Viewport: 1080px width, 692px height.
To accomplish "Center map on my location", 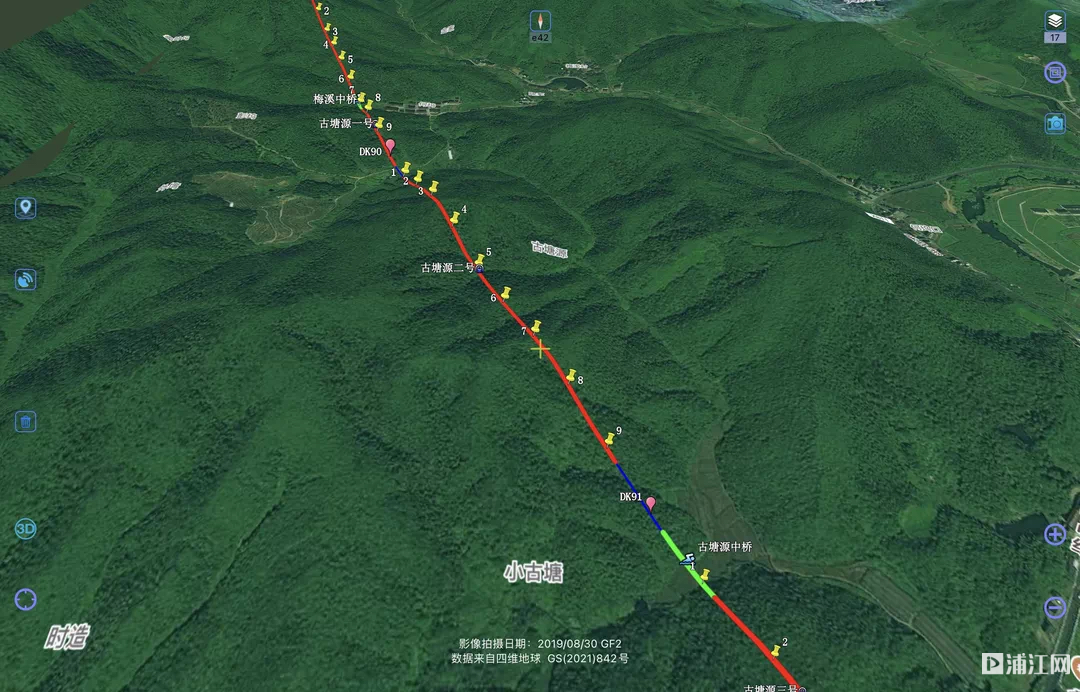I will (25, 600).
